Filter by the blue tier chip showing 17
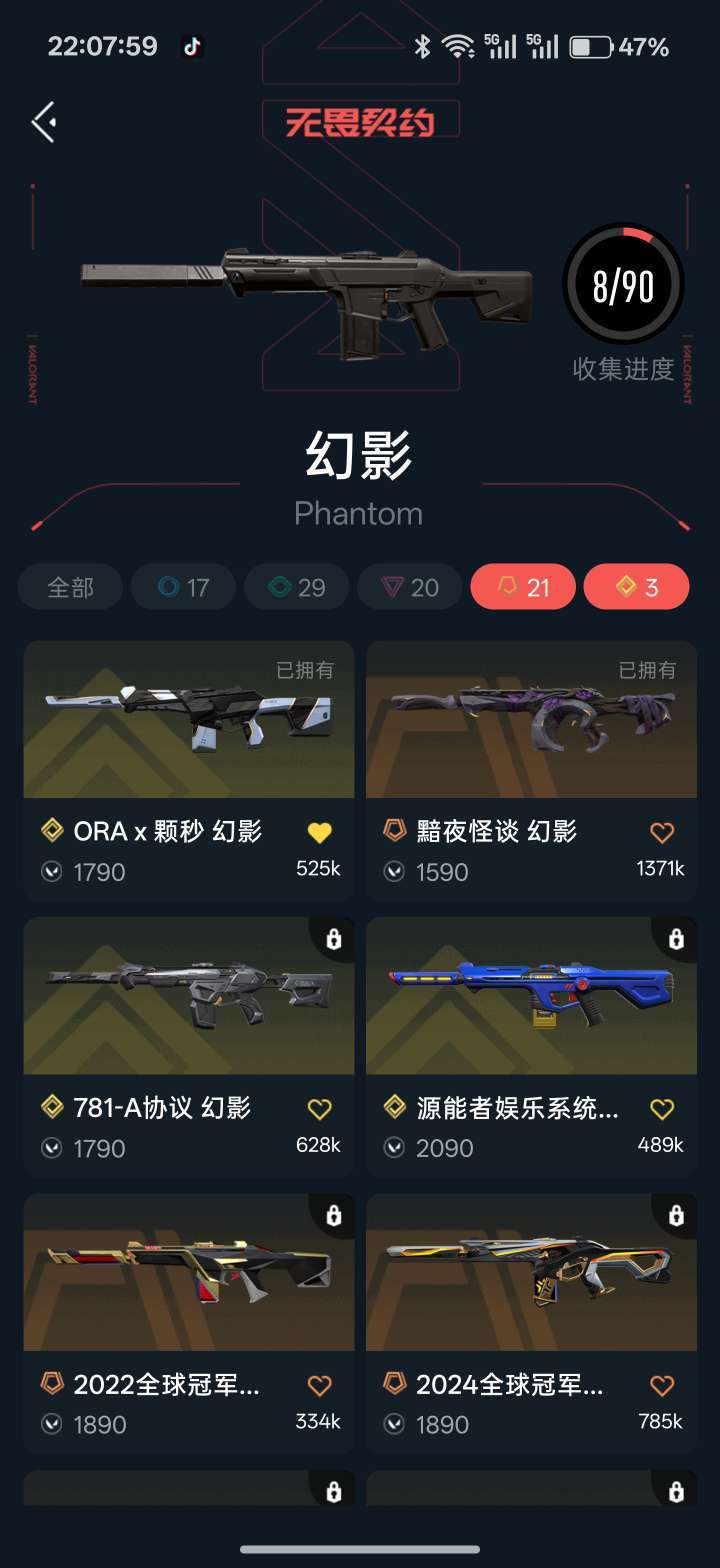720x1568 pixels. coord(183,587)
